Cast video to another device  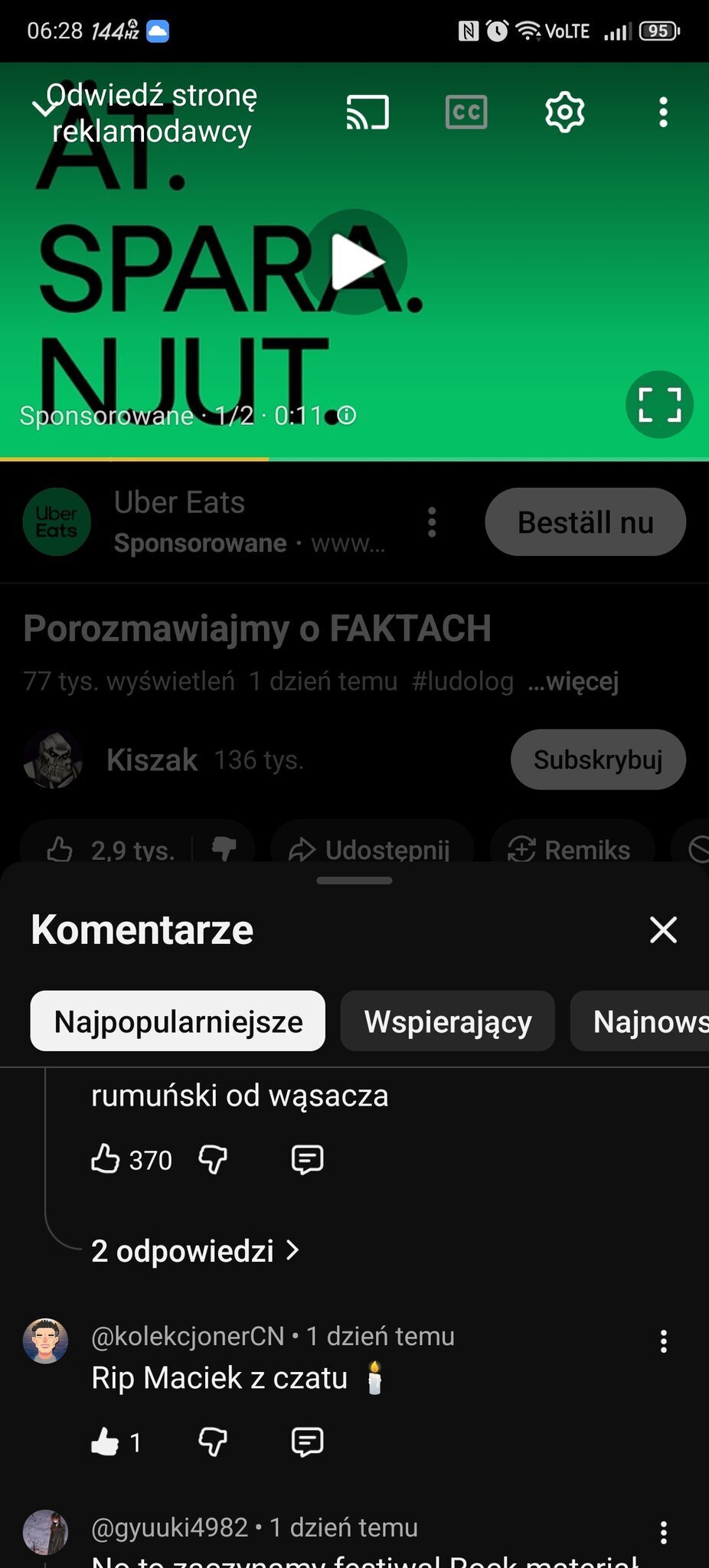[368, 113]
